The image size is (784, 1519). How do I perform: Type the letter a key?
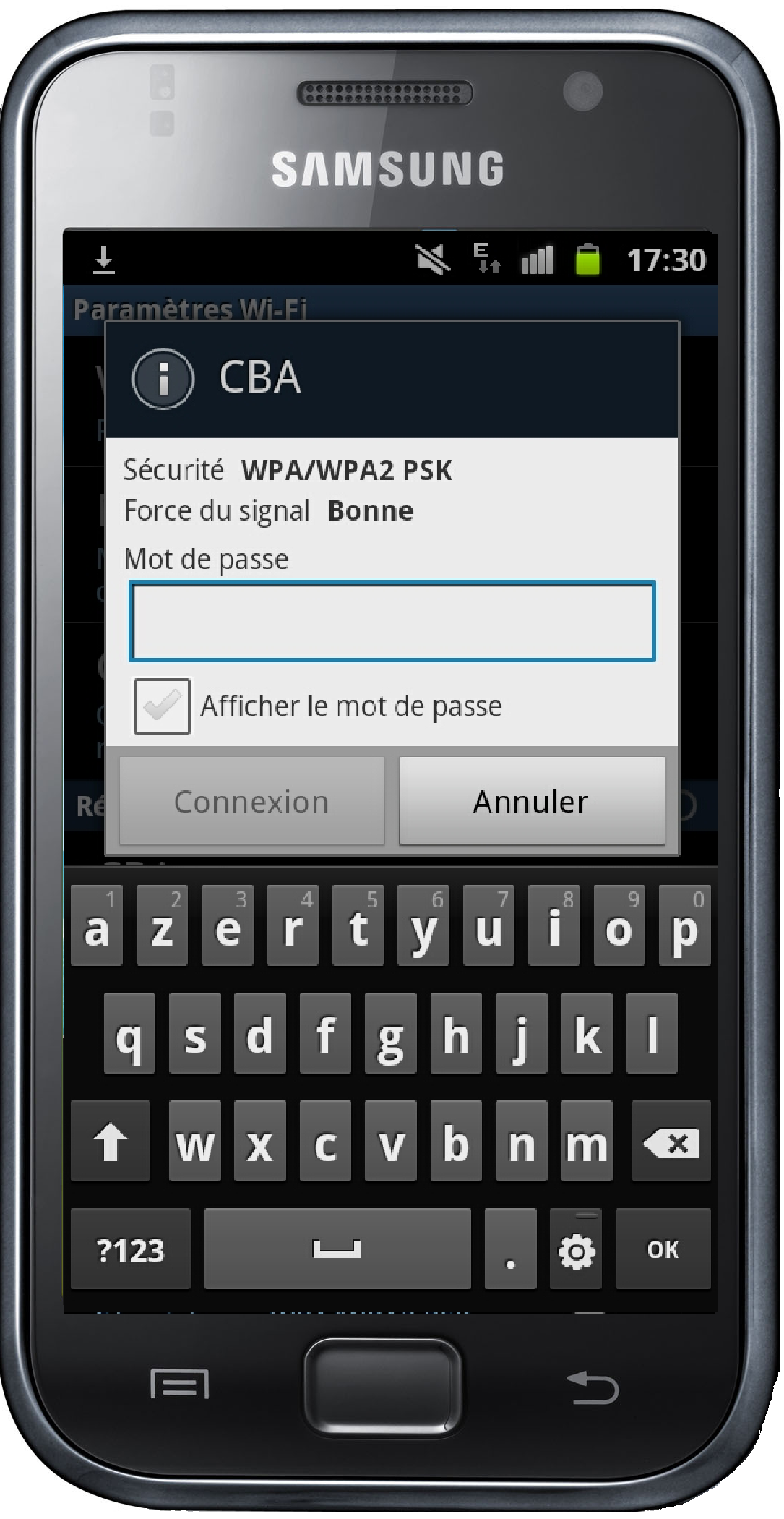coord(97,927)
